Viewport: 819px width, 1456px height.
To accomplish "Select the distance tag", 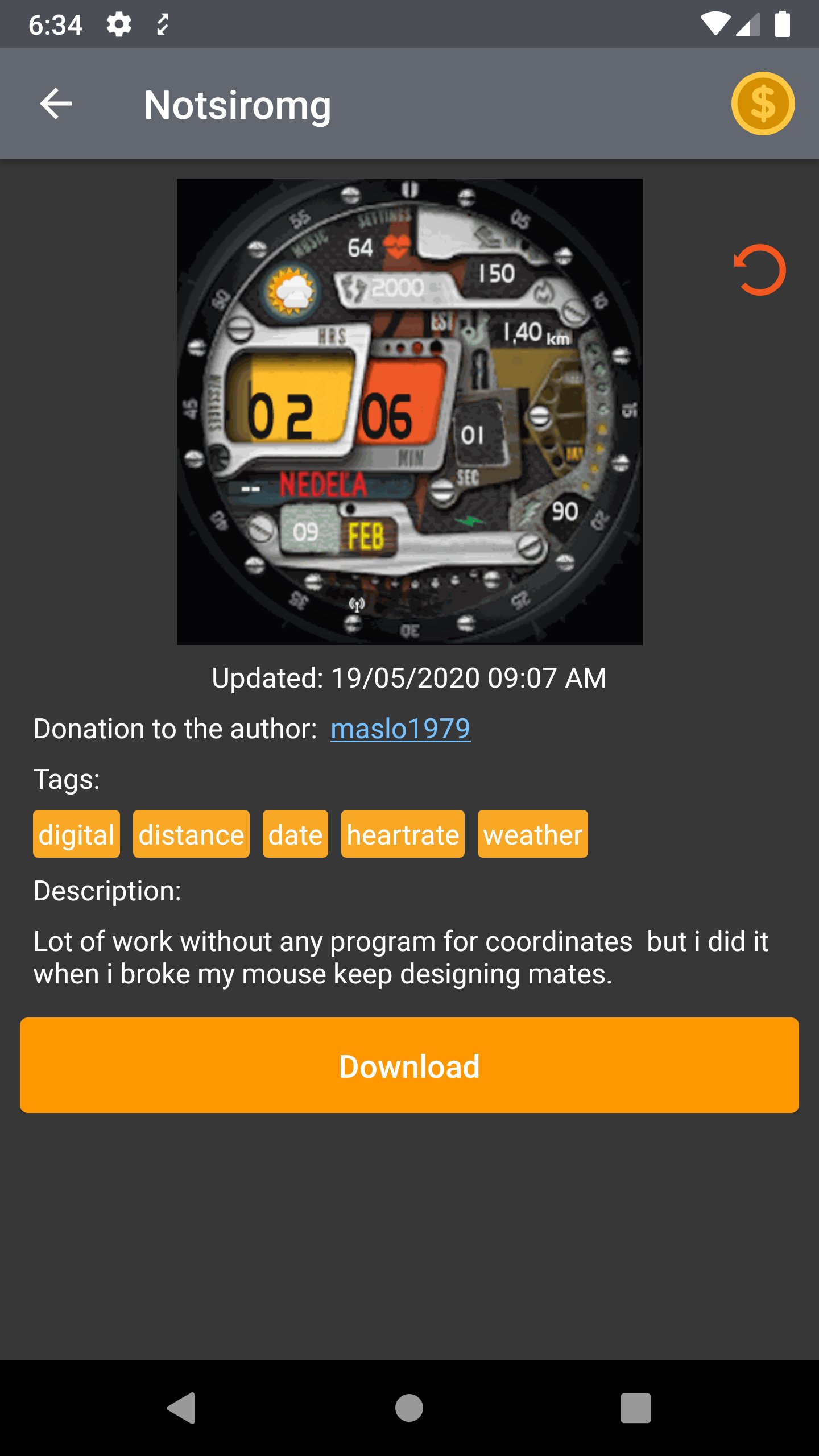I will (x=191, y=834).
